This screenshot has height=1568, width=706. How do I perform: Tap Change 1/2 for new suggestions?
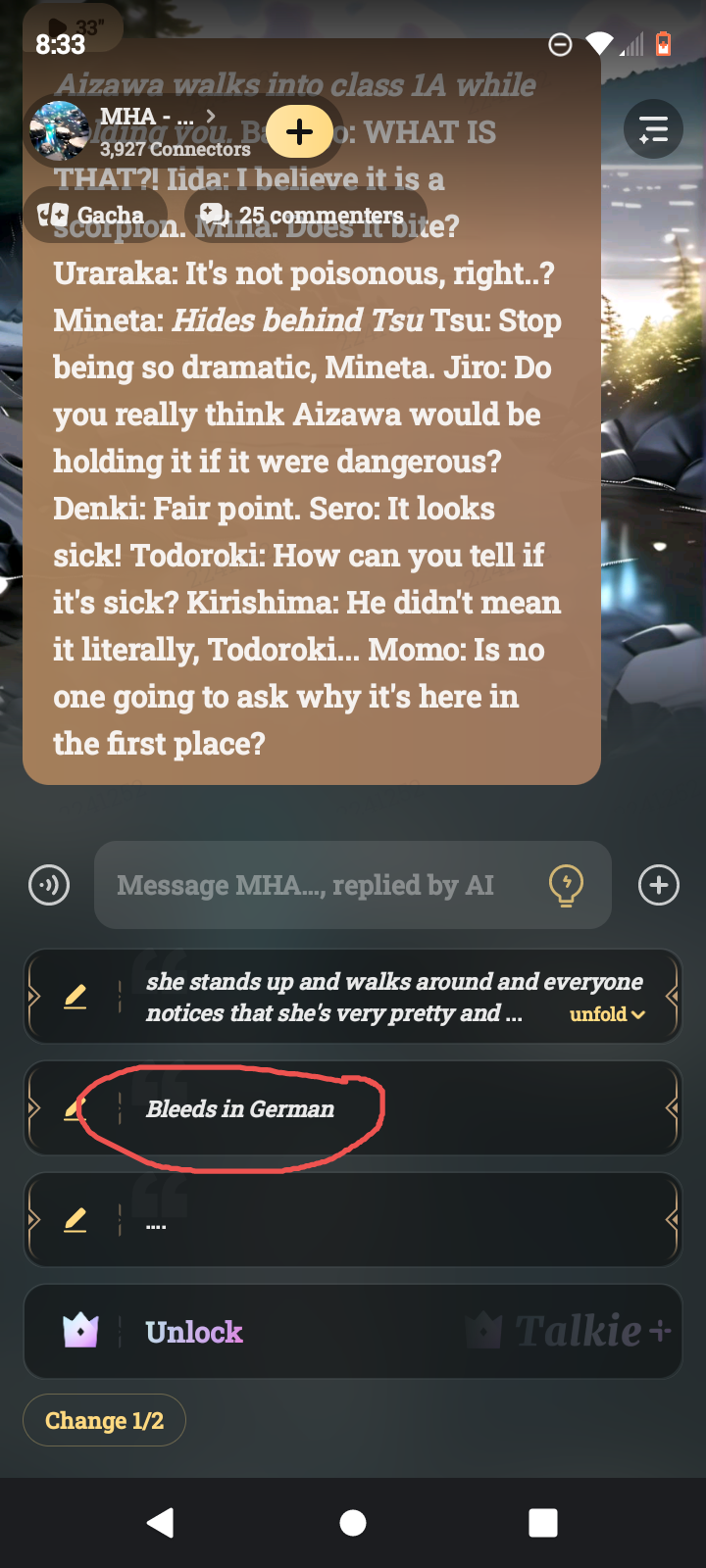click(104, 1420)
